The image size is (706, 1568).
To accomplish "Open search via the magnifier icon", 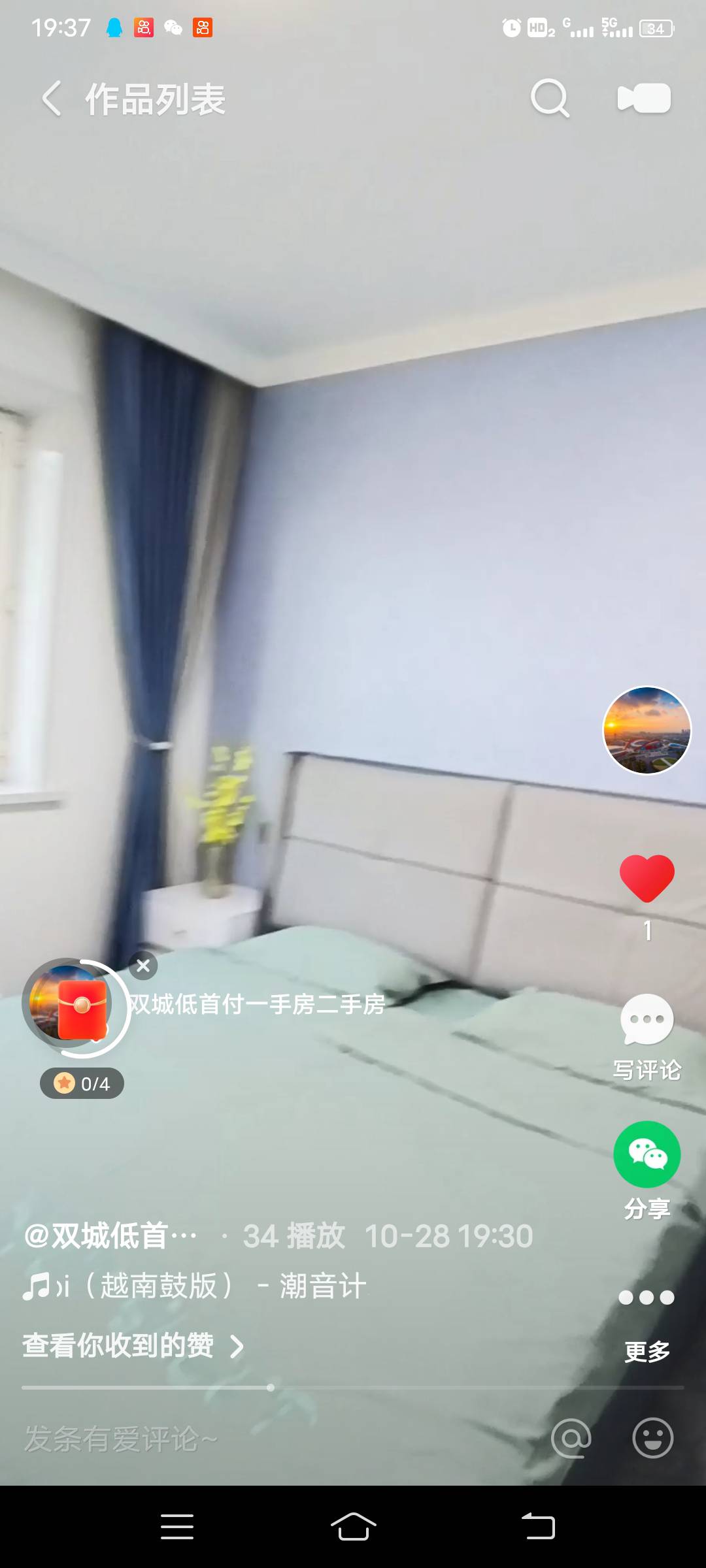I will point(550,99).
